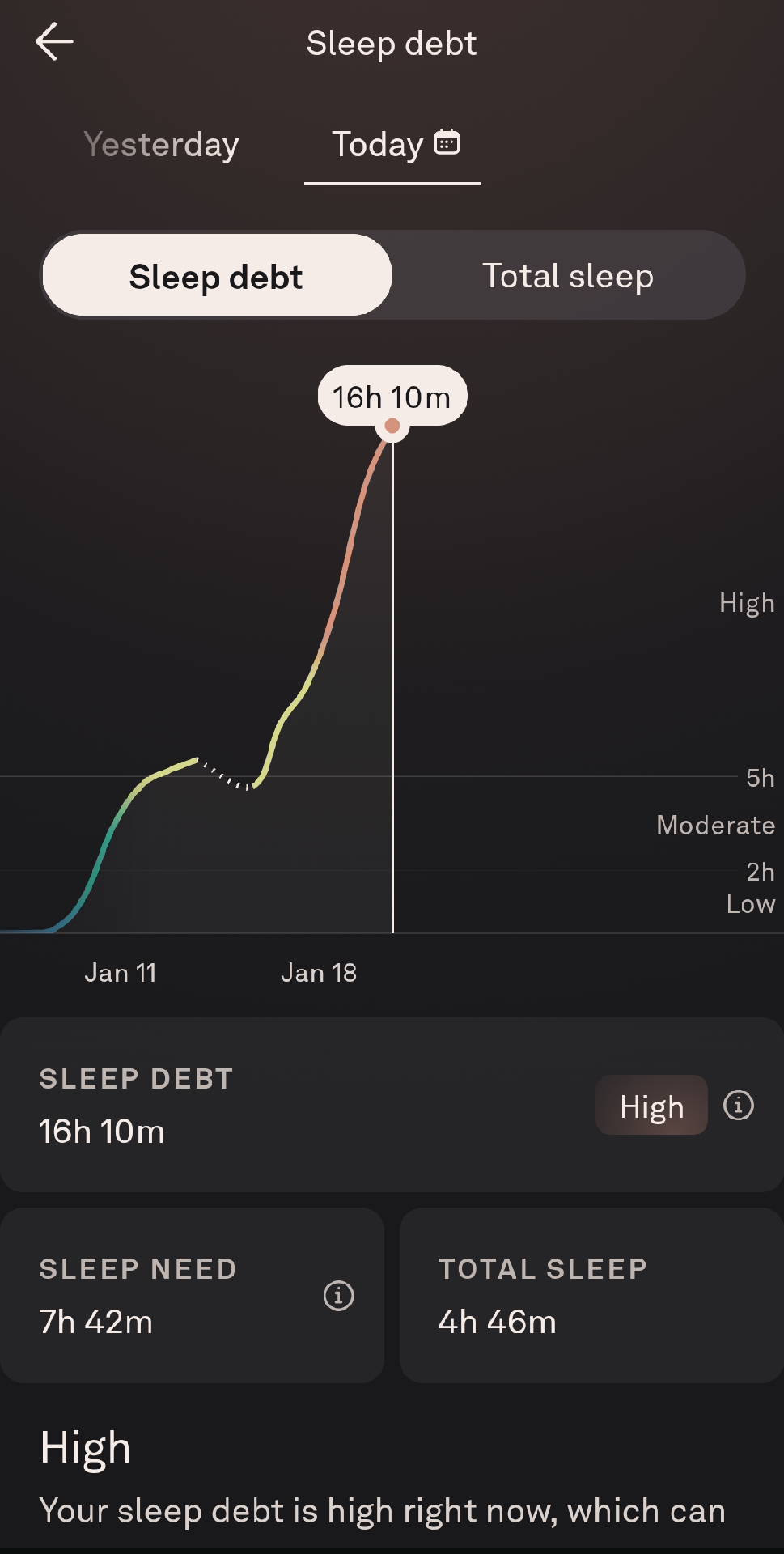Screen dimensions: 784x1554
Task: View info about Sleep need
Action: pyautogui.click(x=338, y=1296)
